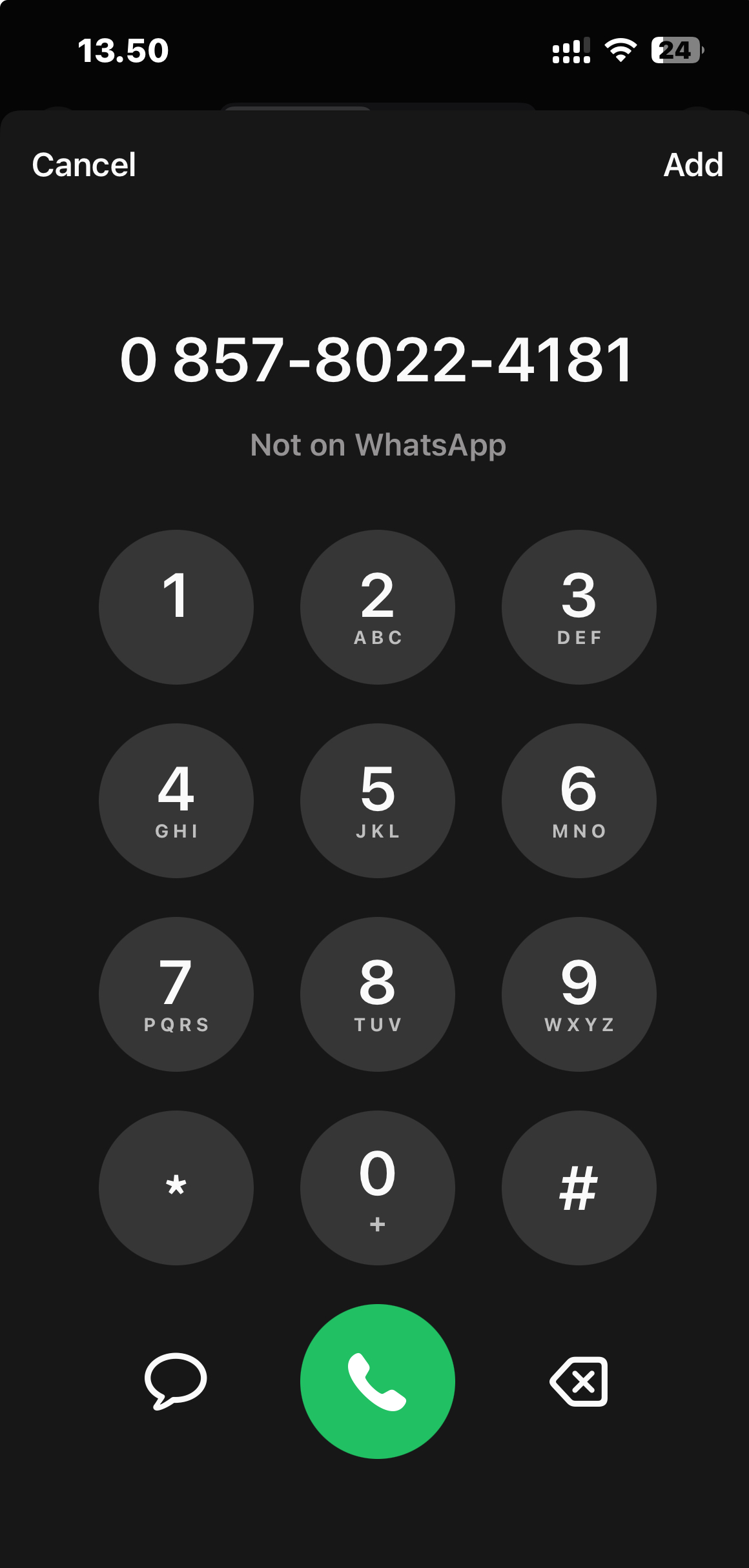749x1568 pixels.
Task: Cancel the dial pad screen
Action: 84,165
